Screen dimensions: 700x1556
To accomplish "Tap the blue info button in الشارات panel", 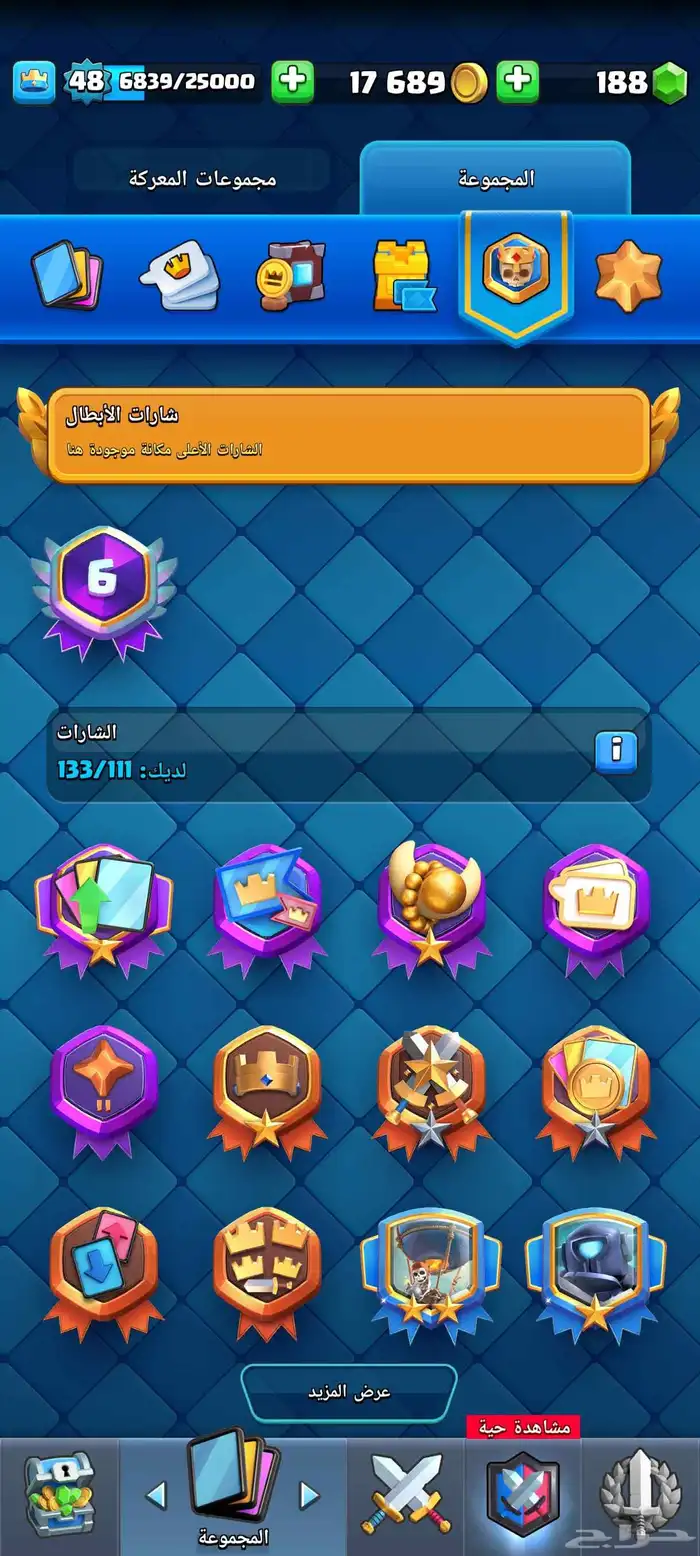I will 616,750.
